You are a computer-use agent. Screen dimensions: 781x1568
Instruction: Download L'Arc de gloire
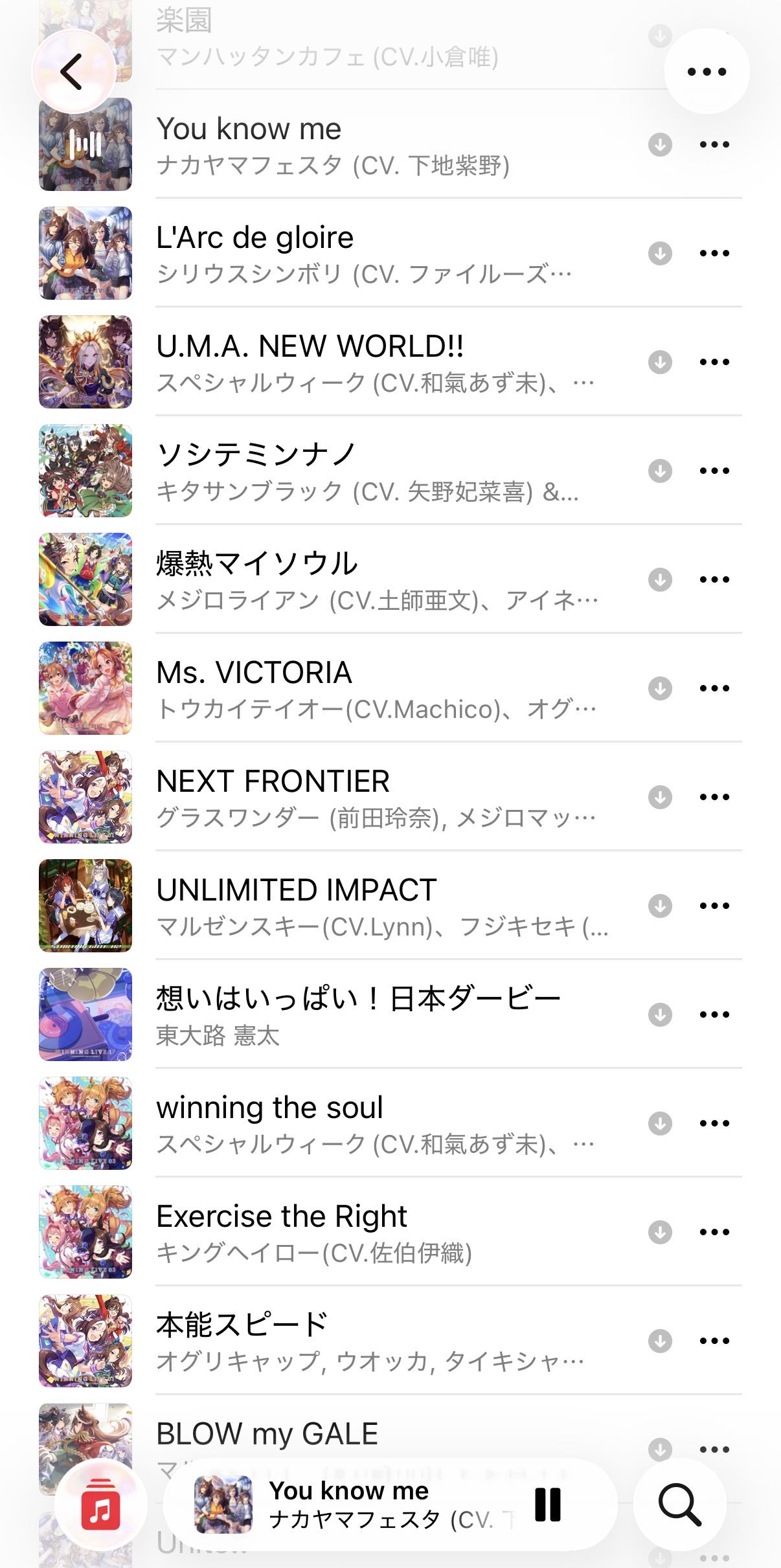[660, 253]
